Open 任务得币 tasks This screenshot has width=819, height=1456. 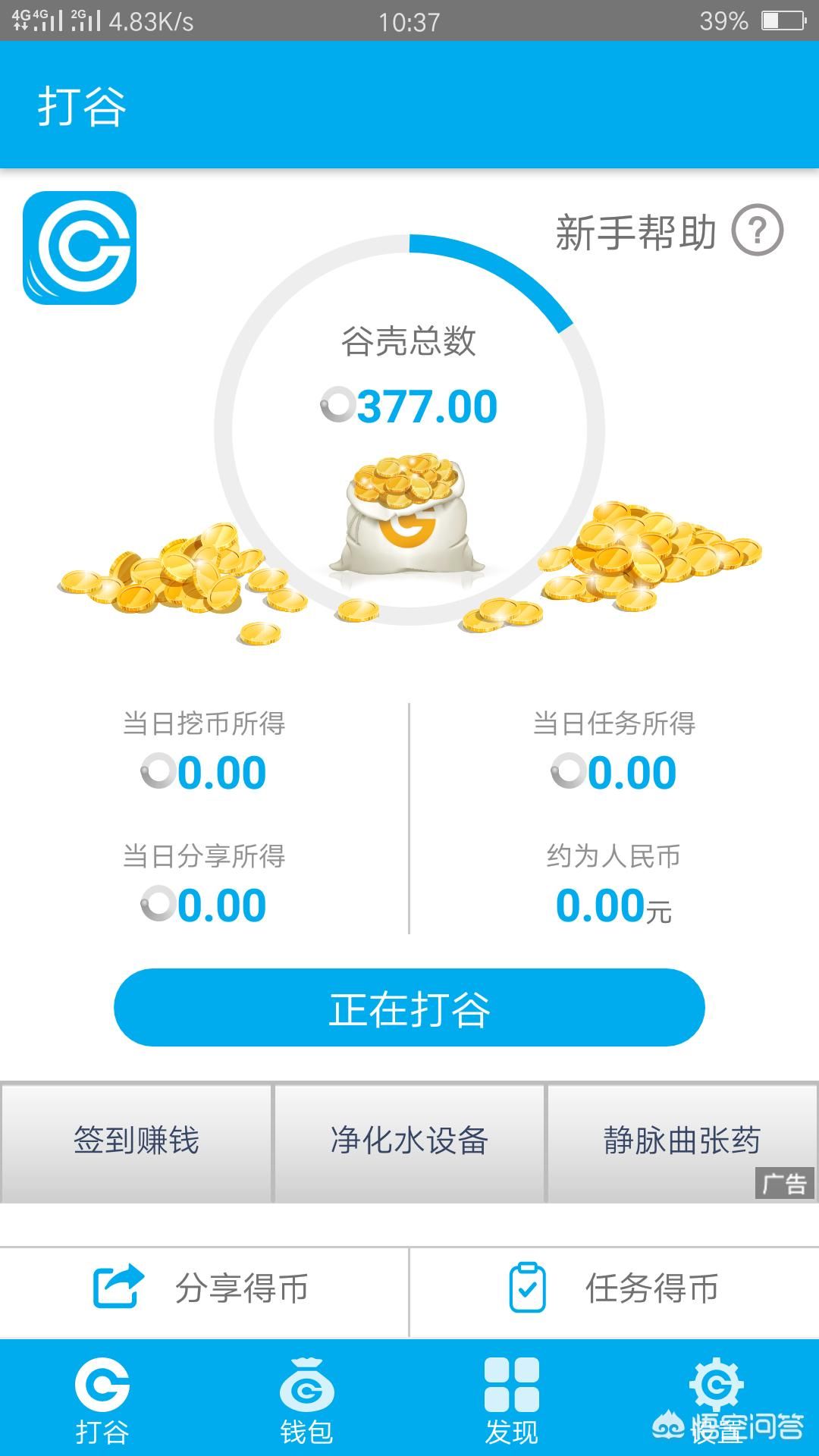click(614, 1288)
